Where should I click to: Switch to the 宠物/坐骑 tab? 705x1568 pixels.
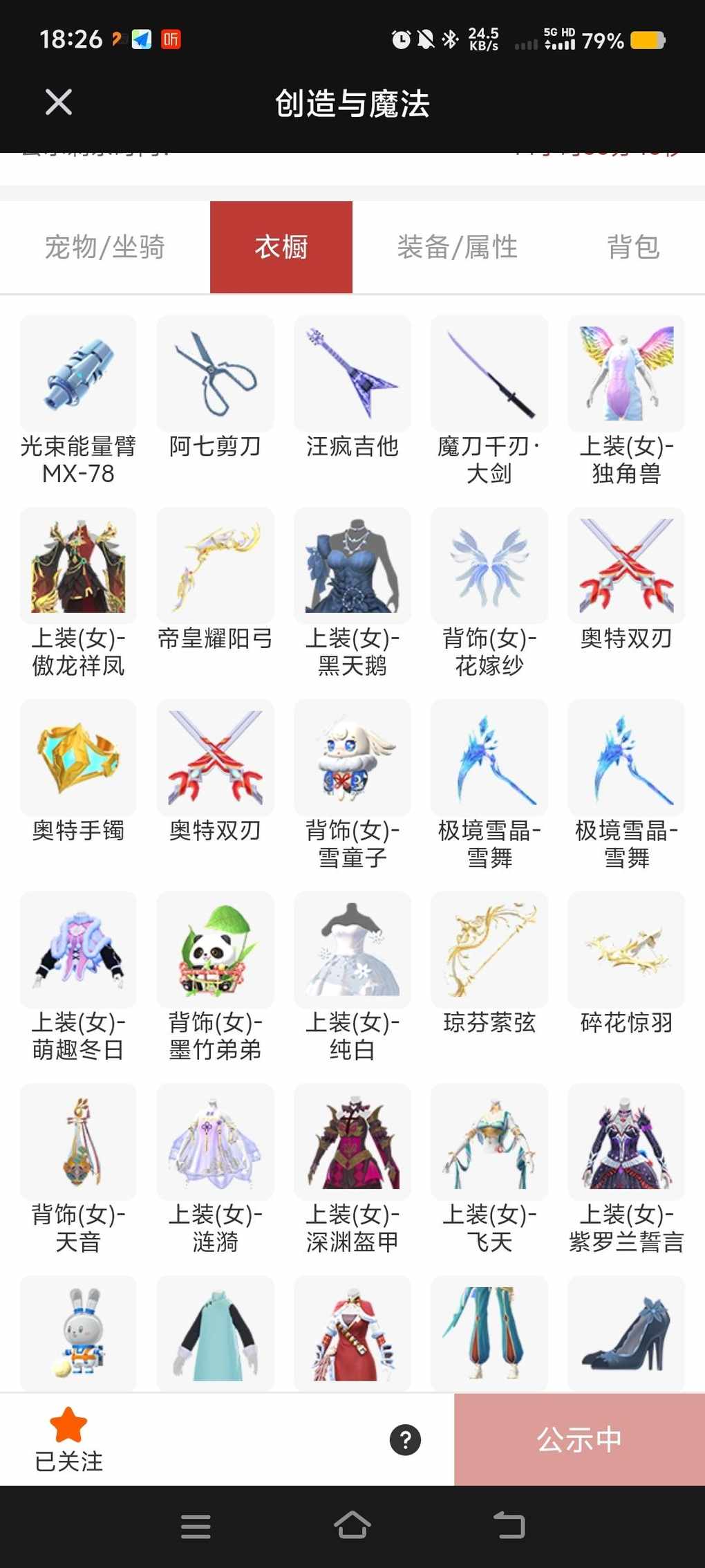pyautogui.click(x=104, y=247)
